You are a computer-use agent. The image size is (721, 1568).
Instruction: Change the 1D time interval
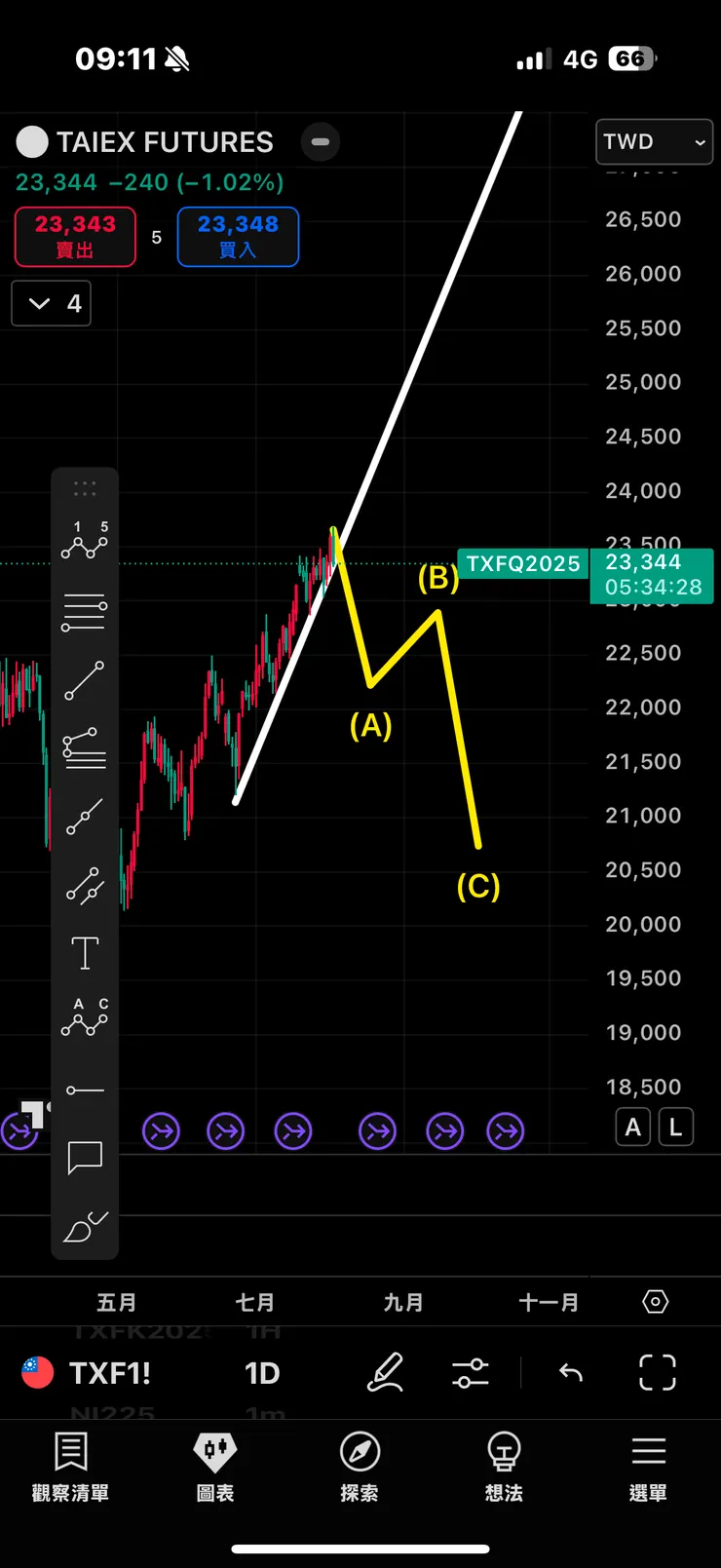(x=262, y=1373)
